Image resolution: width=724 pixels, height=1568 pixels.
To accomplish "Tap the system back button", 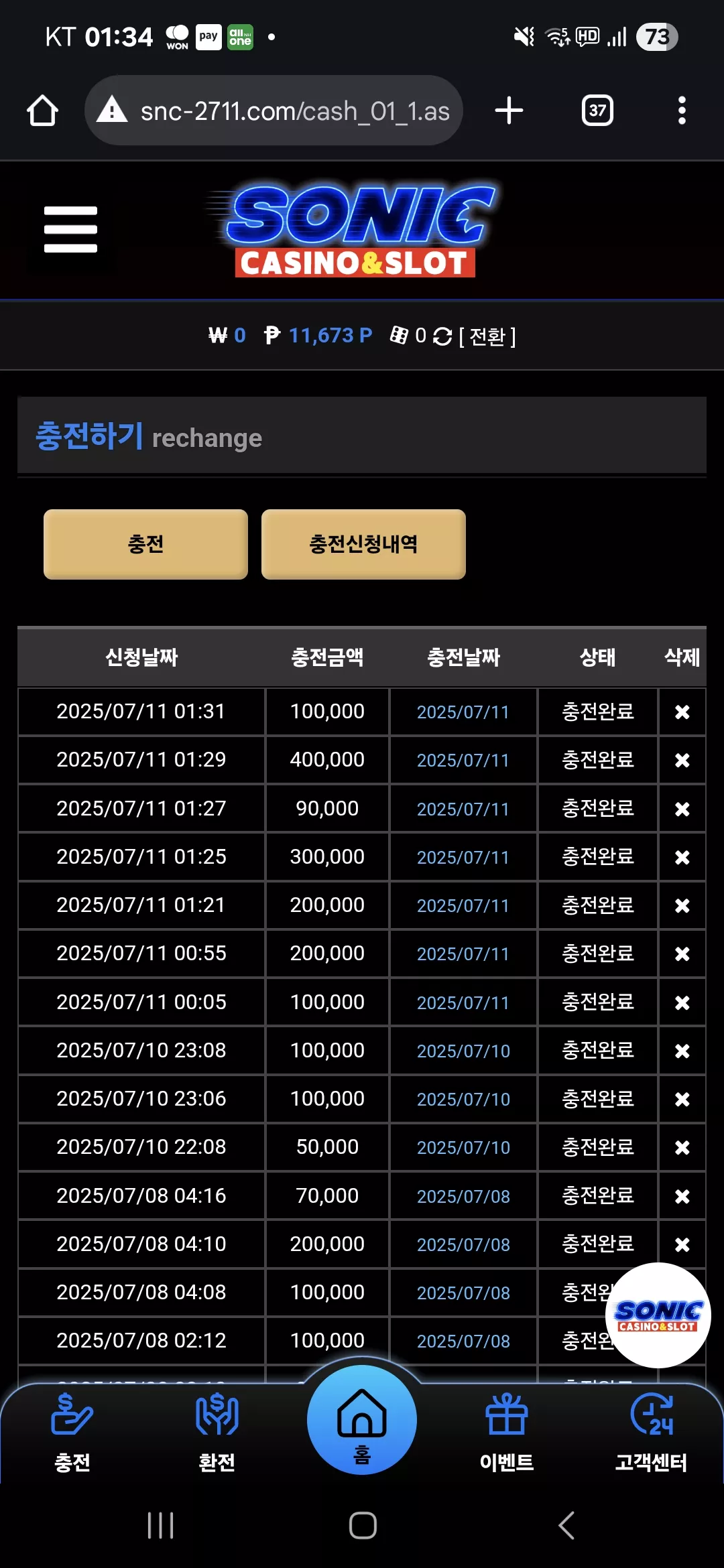I will pos(566,1525).
